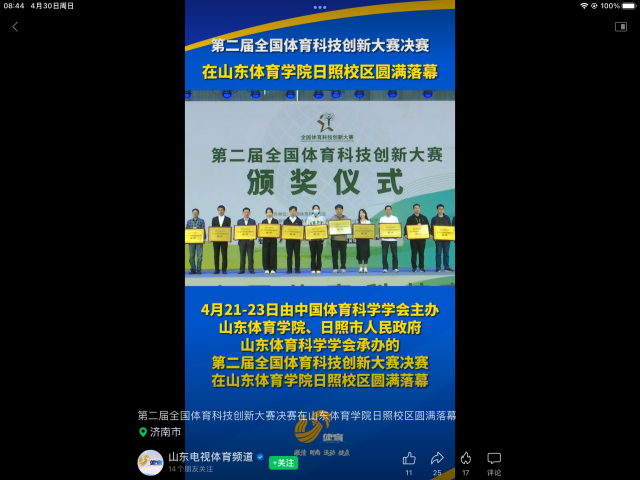Open the 评论 comments section
The width and height of the screenshot is (640, 480).
494,458
